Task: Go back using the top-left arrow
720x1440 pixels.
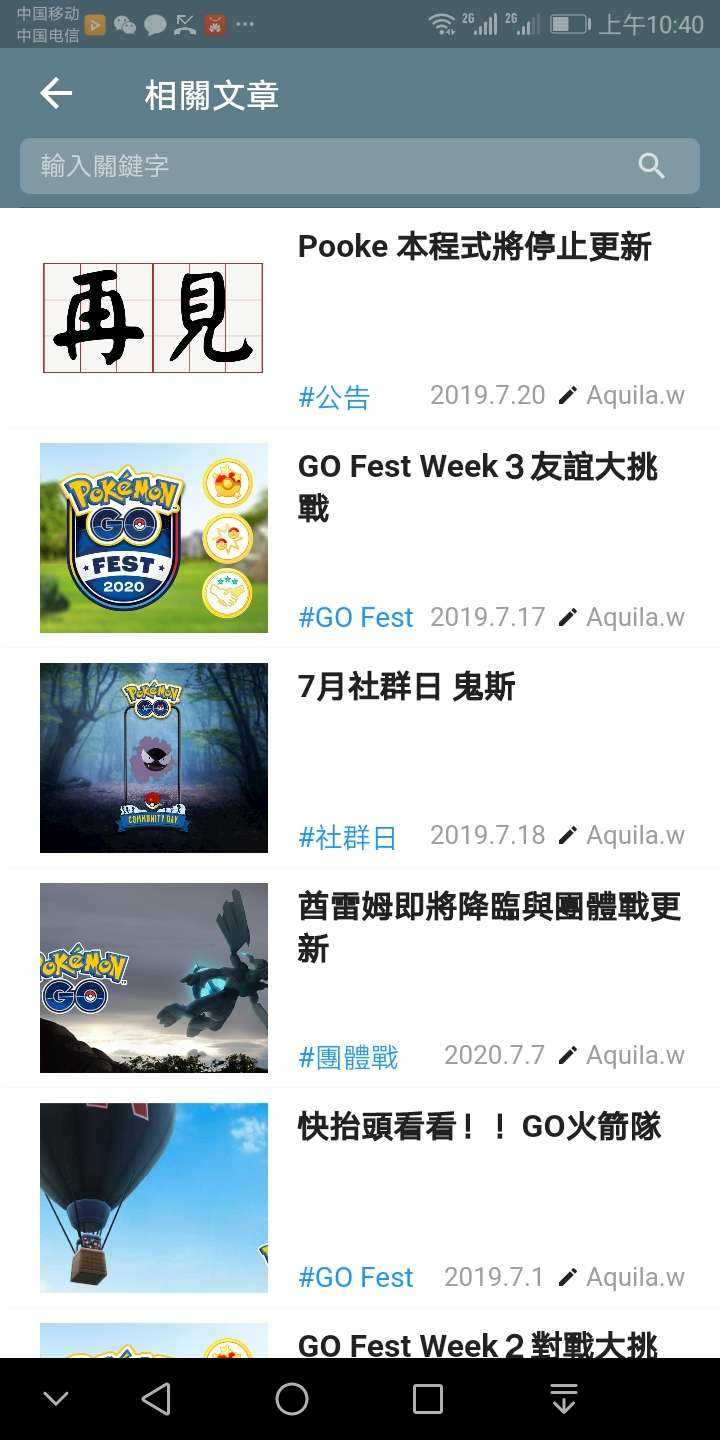Action: tap(56, 94)
